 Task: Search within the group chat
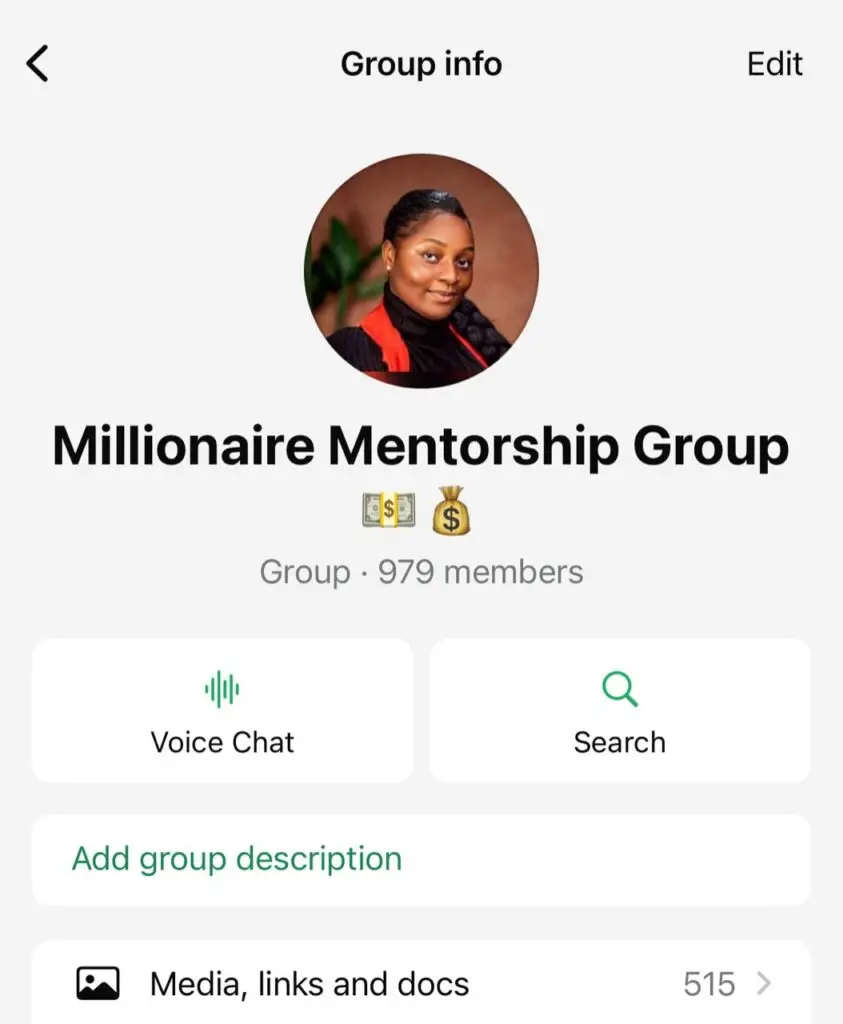coord(619,710)
